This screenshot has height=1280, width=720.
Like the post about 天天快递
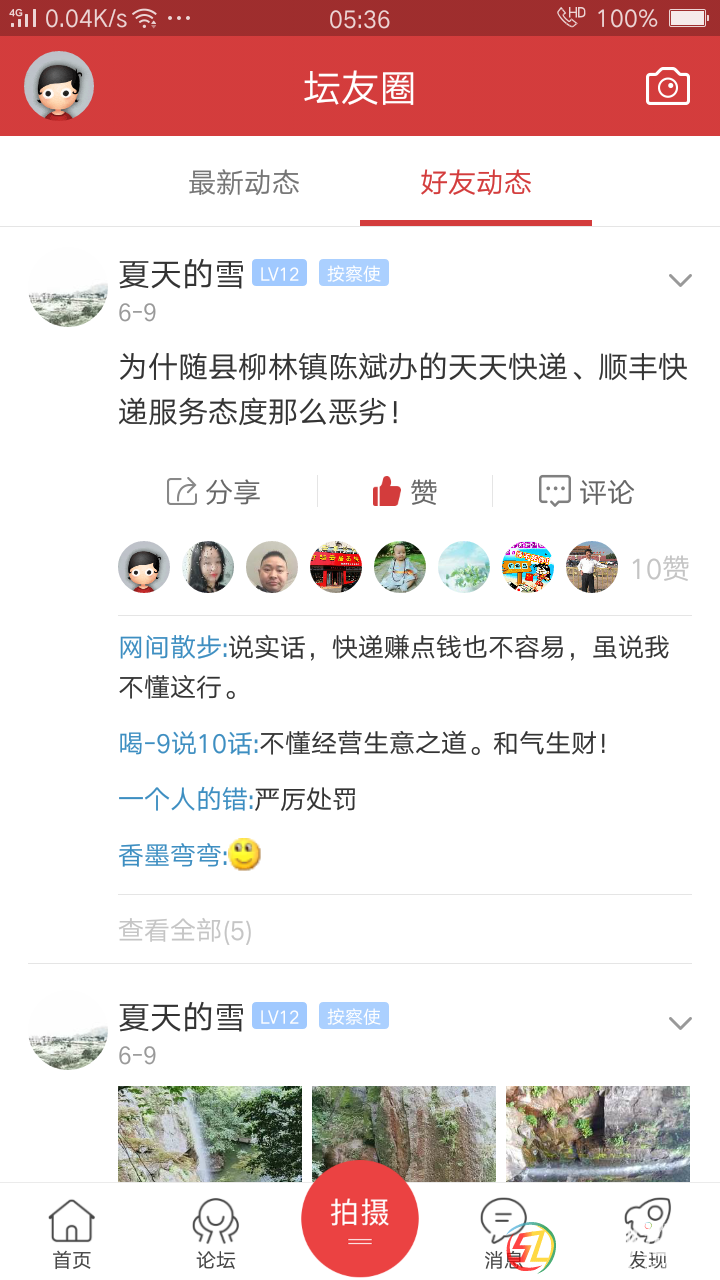click(x=405, y=492)
